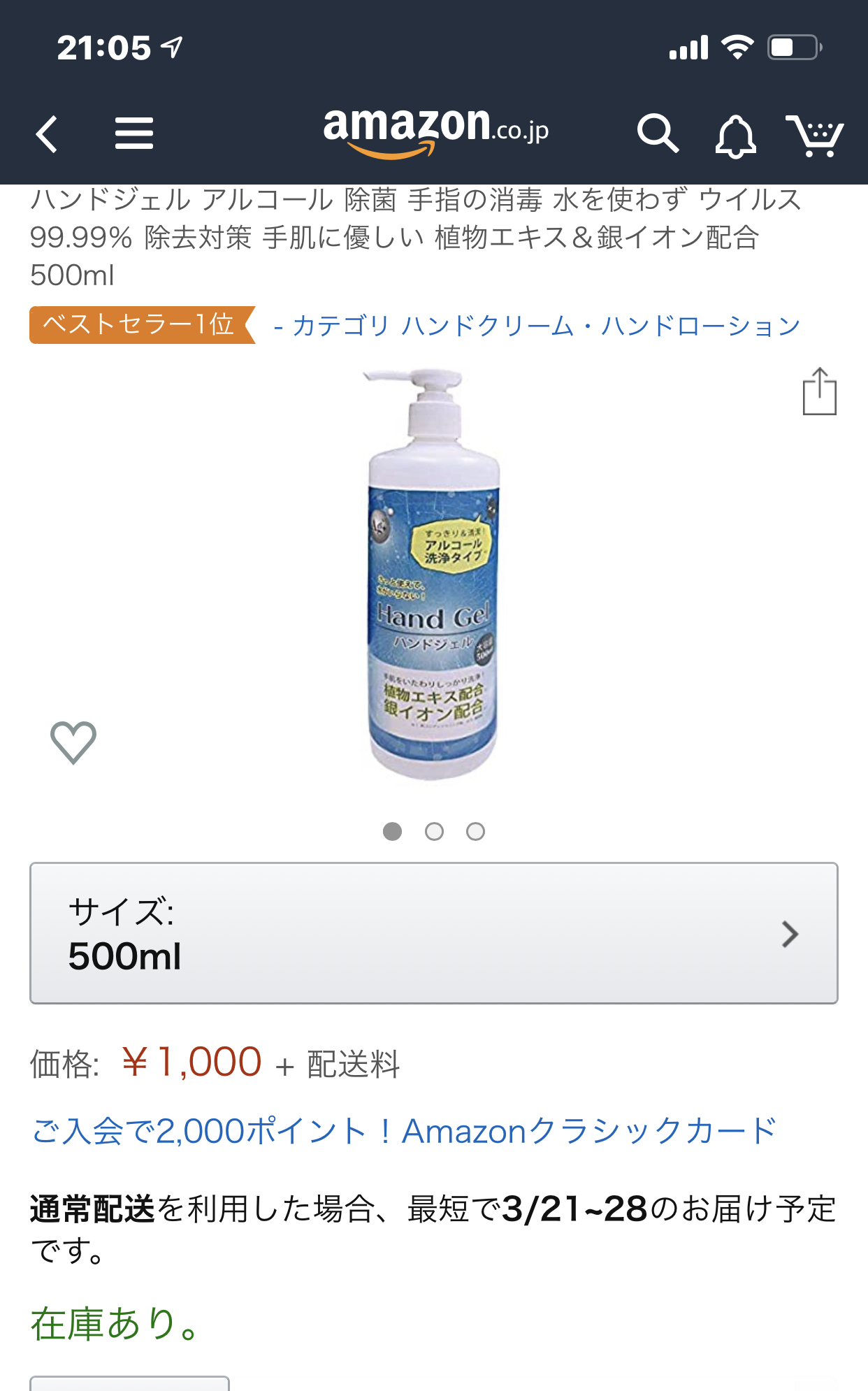Open the ハンドクリーム・ハンドローション category link
The height and width of the screenshot is (1391, 868).
545,326
